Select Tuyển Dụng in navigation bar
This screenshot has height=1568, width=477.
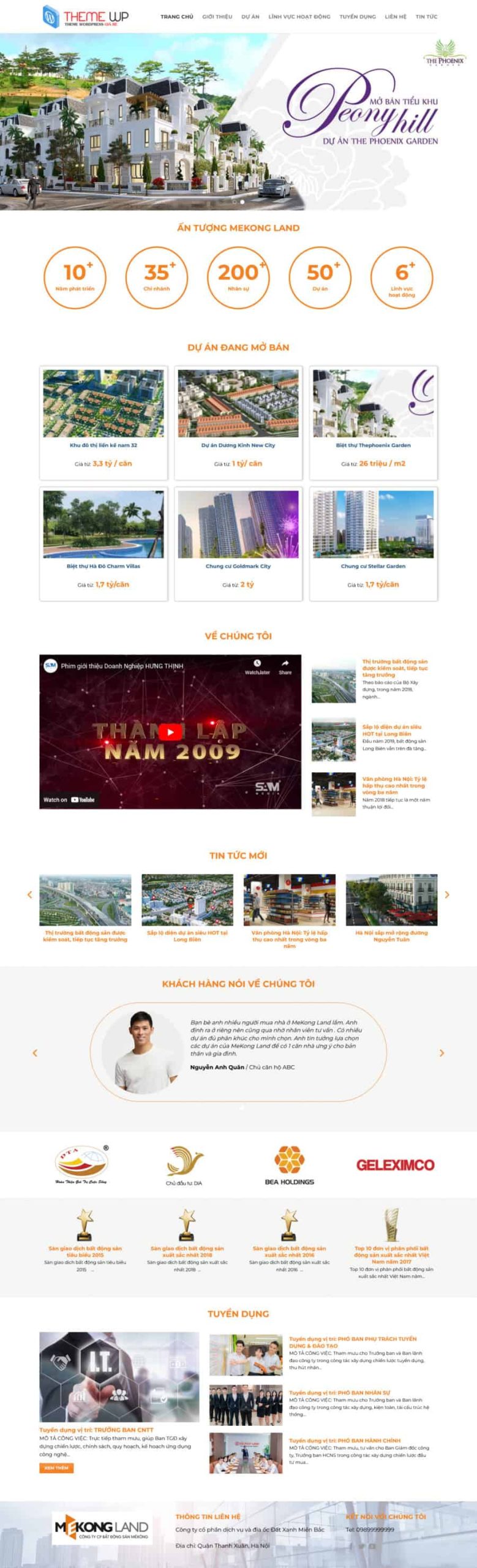tap(358, 17)
